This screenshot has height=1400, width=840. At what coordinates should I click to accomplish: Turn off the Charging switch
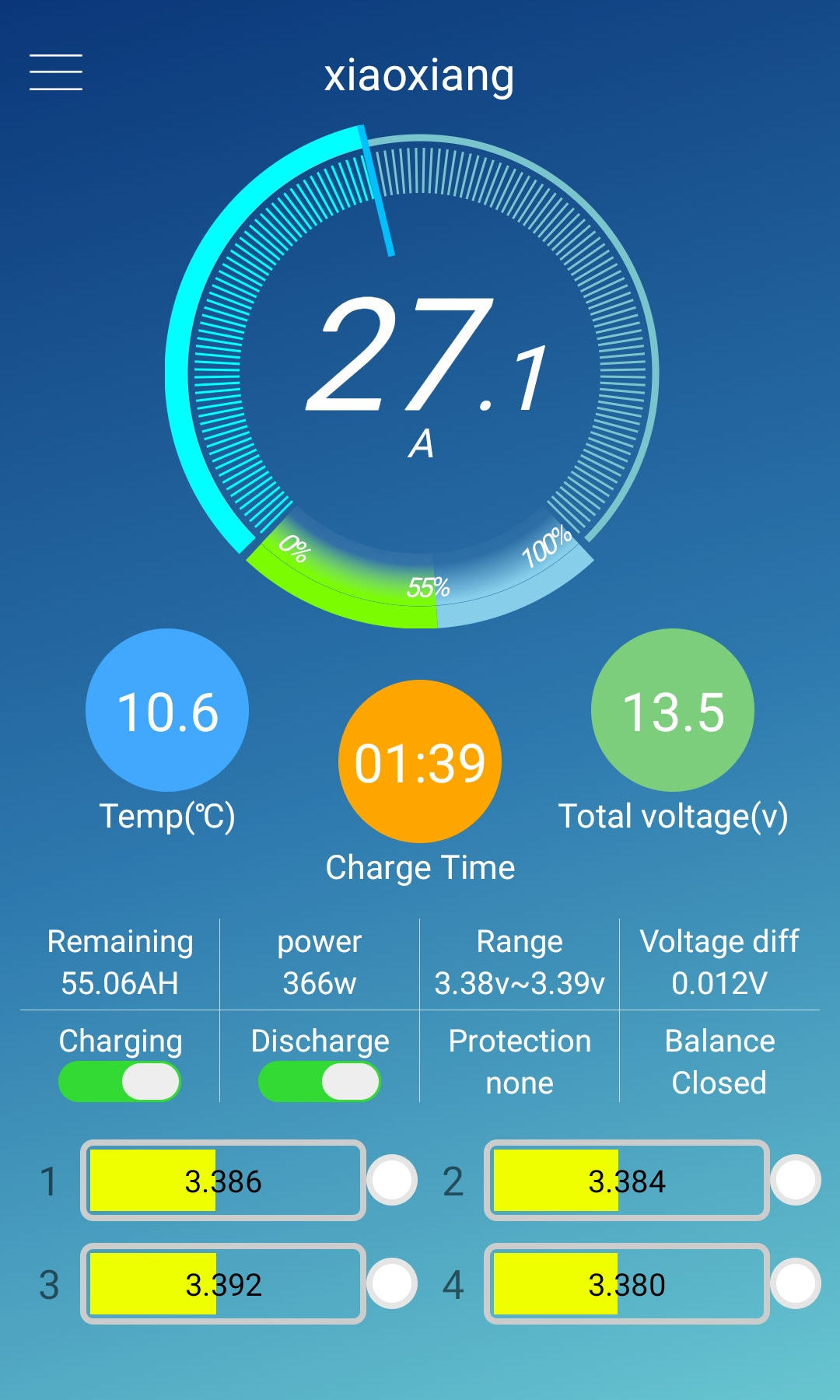120,1081
